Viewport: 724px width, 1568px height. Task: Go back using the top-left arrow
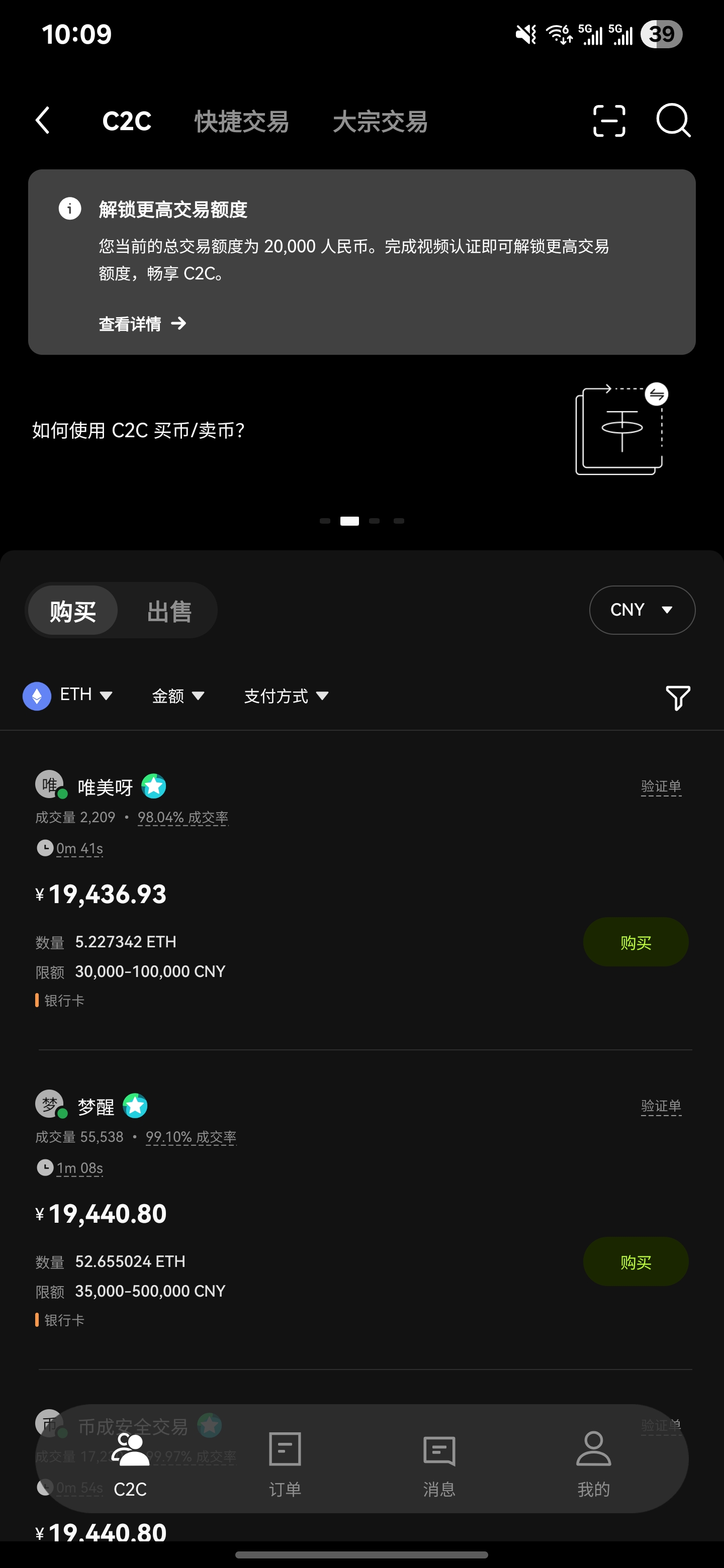43,121
